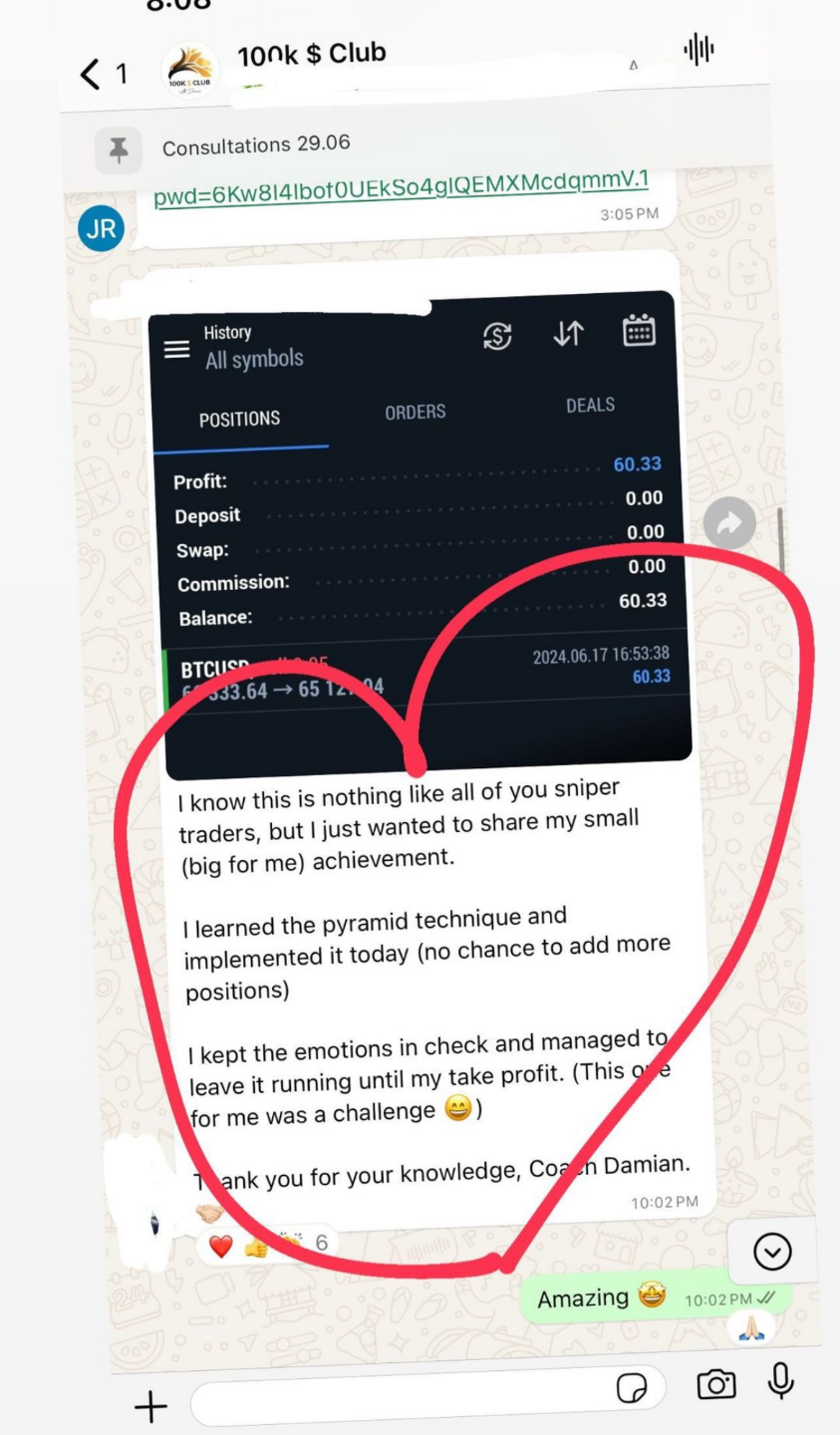This screenshot has height=1435, width=840.
Task: Record a voice message with the microphone
Action: [x=781, y=1379]
